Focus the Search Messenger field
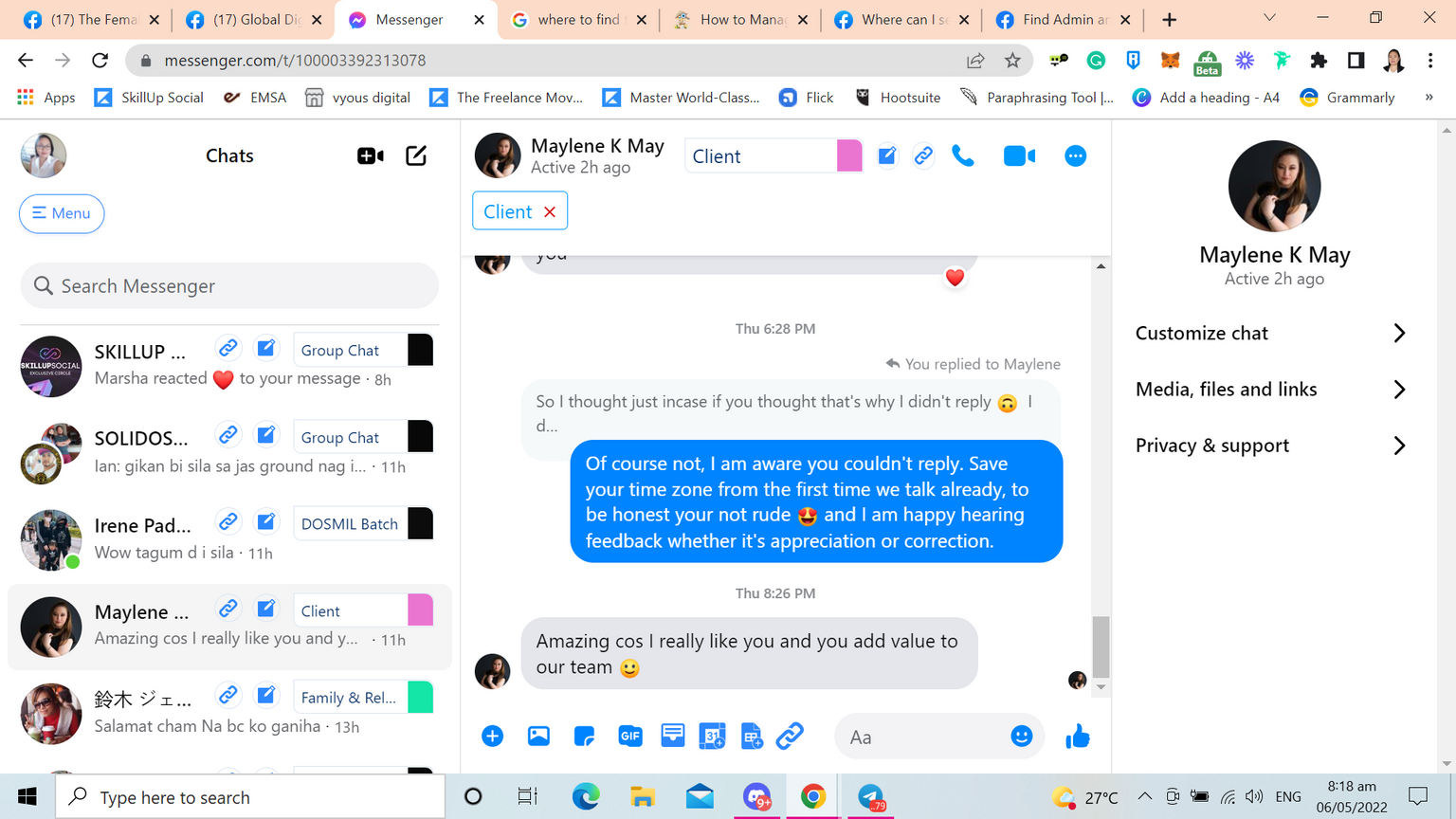Viewport: 1456px width, 819px height. 229,286
